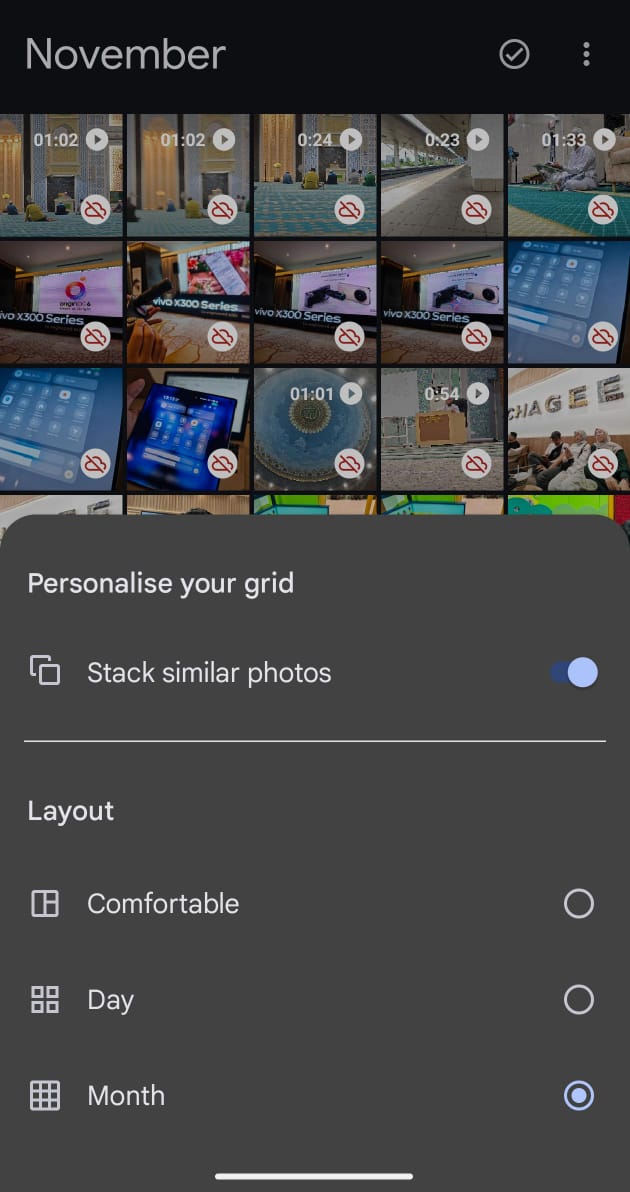630x1192 pixels.
Task: Choose the Day layout option
Action: pyautogui.click(x=578, y=1000)
